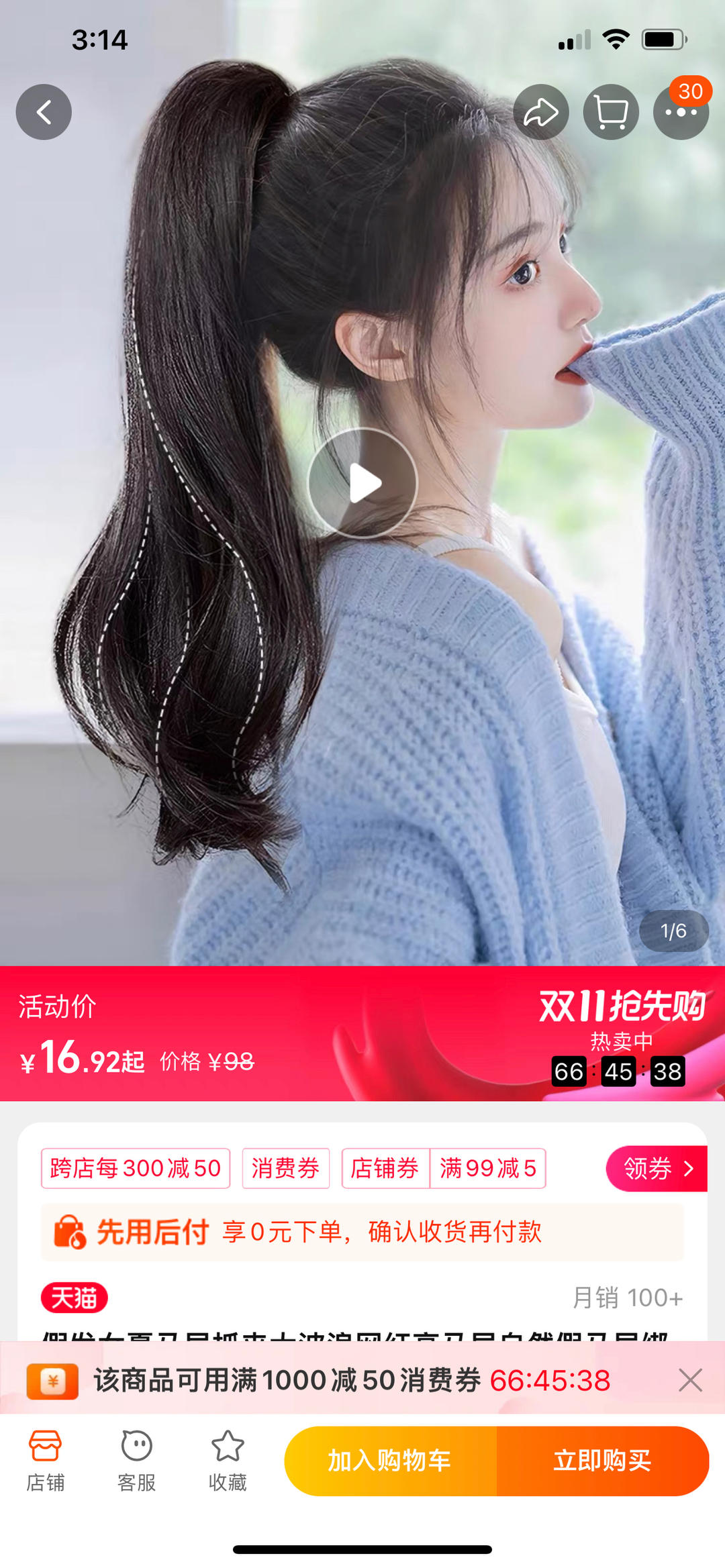
Task: Open the three-dot overflow menu
Action: 681,113
